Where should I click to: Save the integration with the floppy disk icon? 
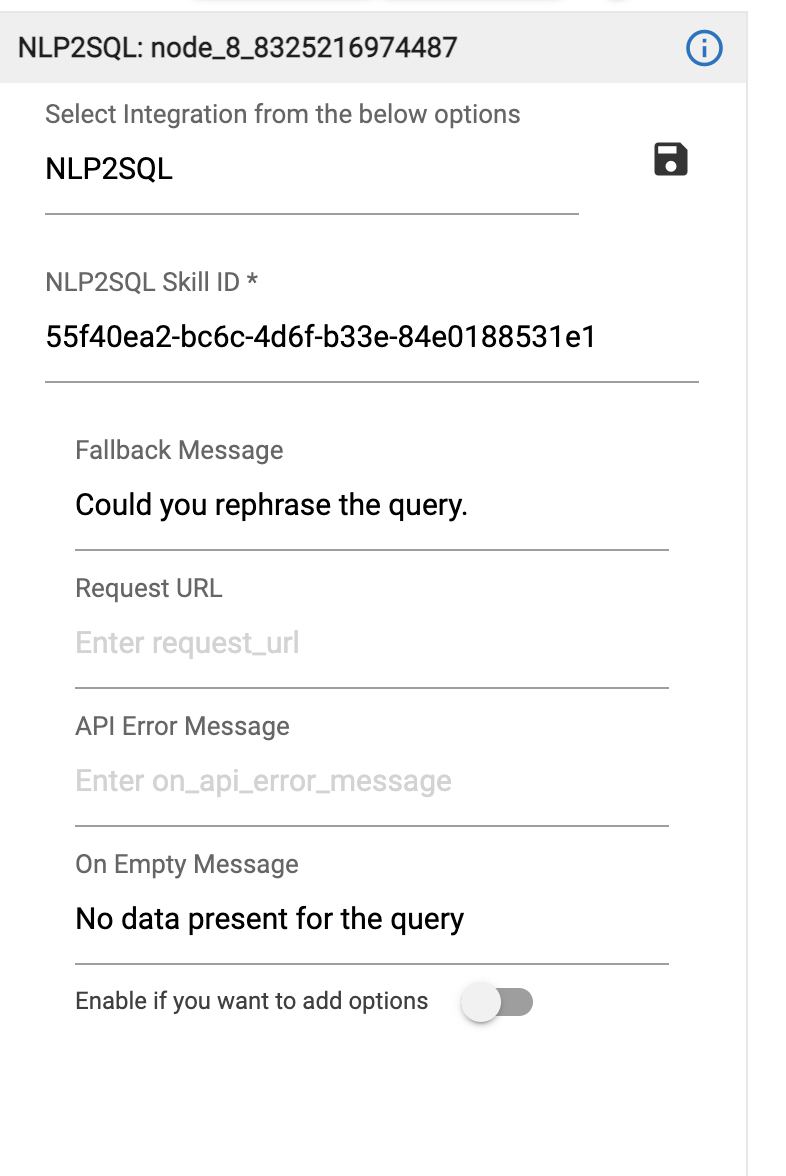point(670,159)
